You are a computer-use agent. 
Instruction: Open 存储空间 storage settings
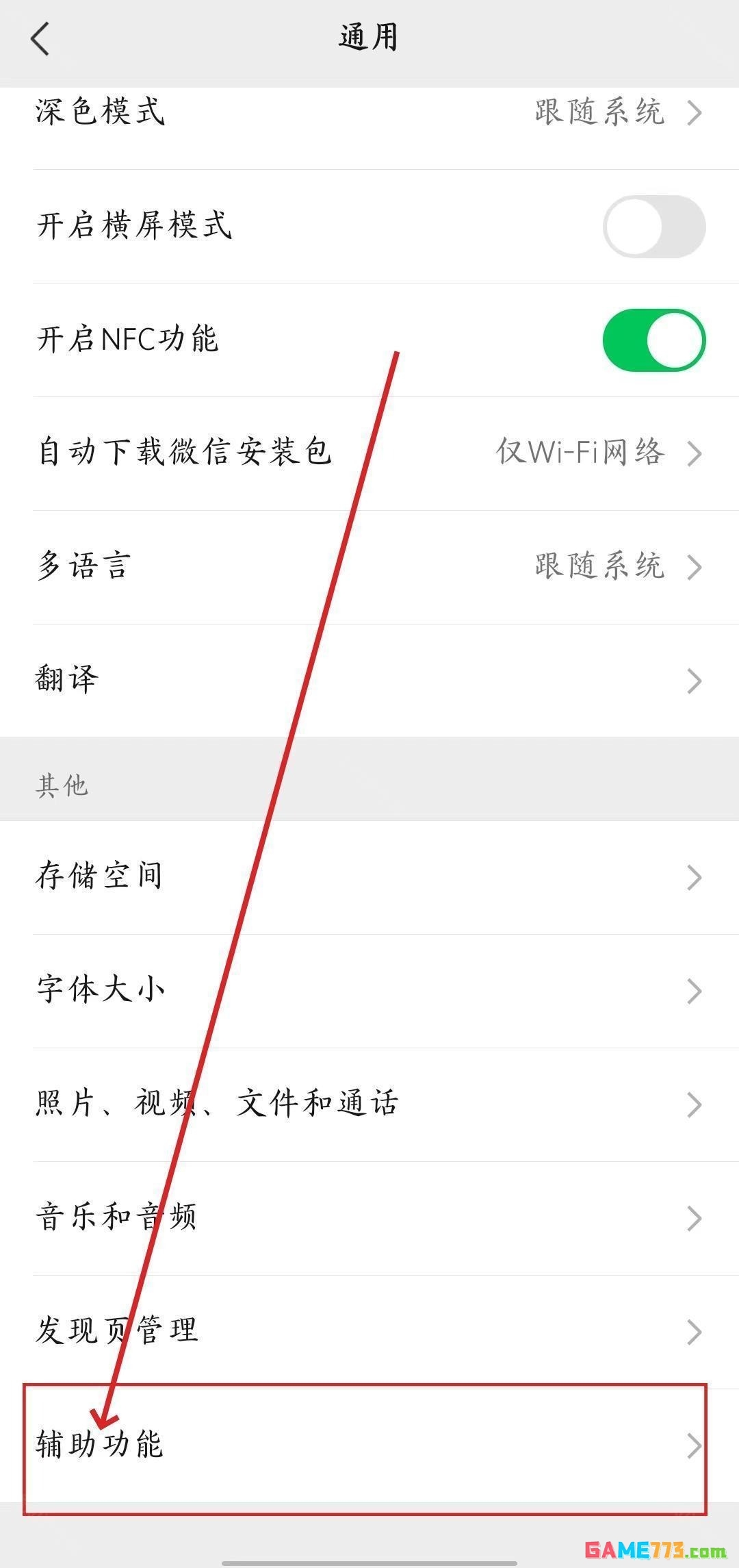click(x=369, y=877)
